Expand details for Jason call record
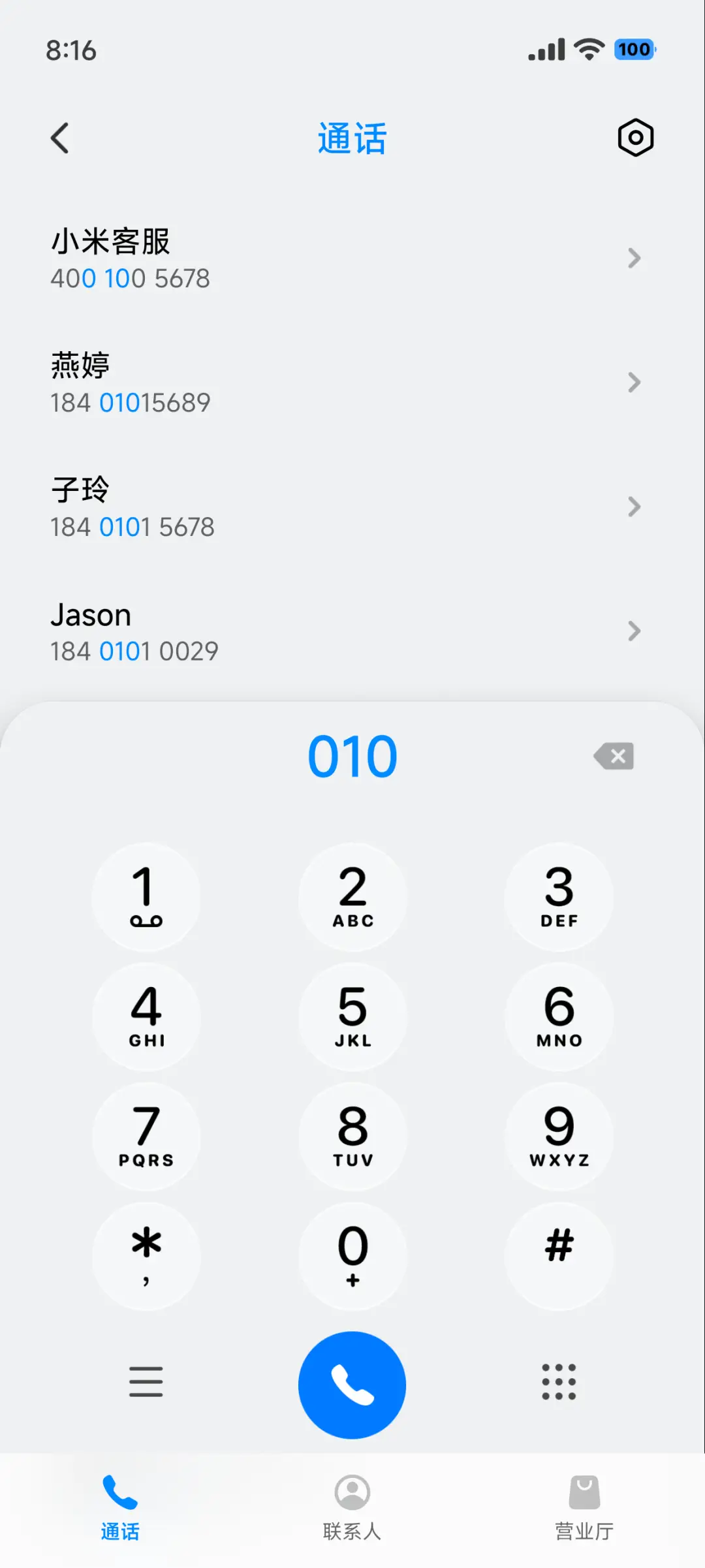This screenshot has width=705, height=1568. [633, 631]
